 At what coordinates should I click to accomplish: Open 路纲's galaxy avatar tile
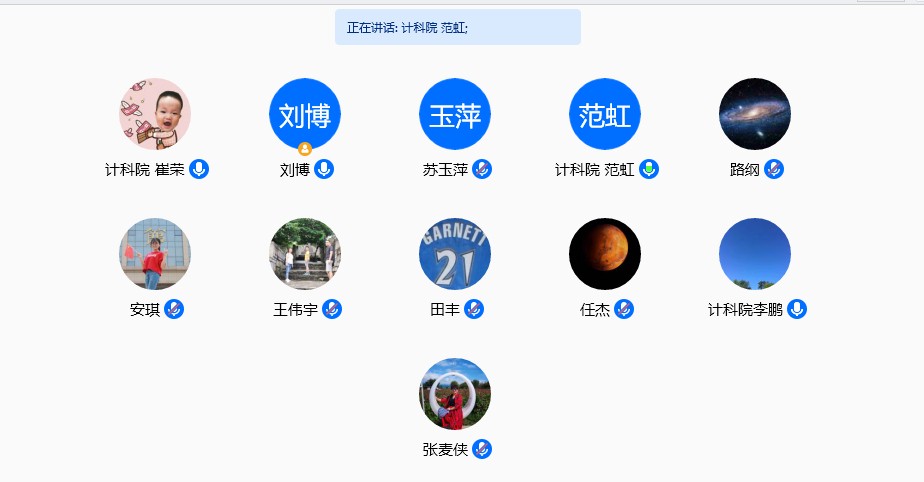[x=755, y=114]
